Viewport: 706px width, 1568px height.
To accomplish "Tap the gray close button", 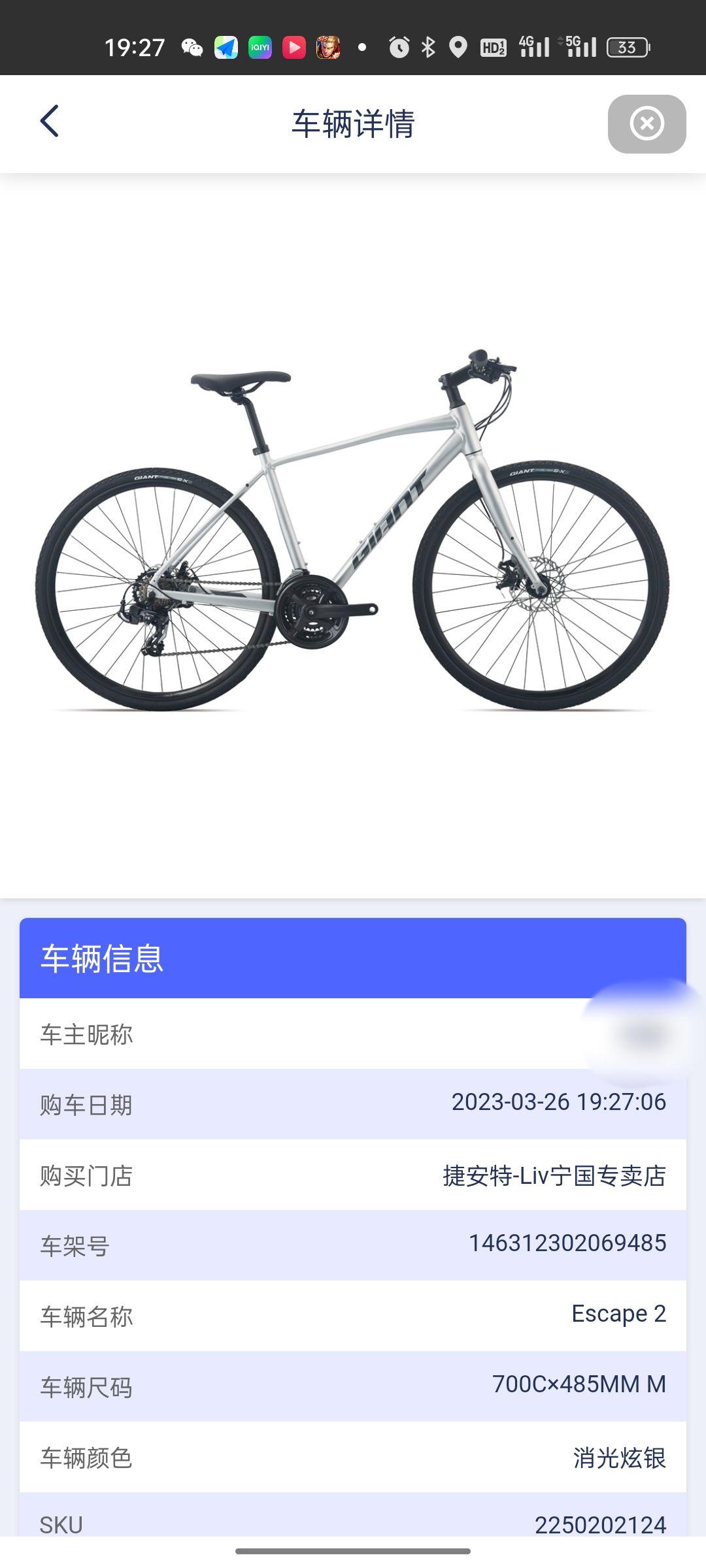I will [x=647, y=123].
